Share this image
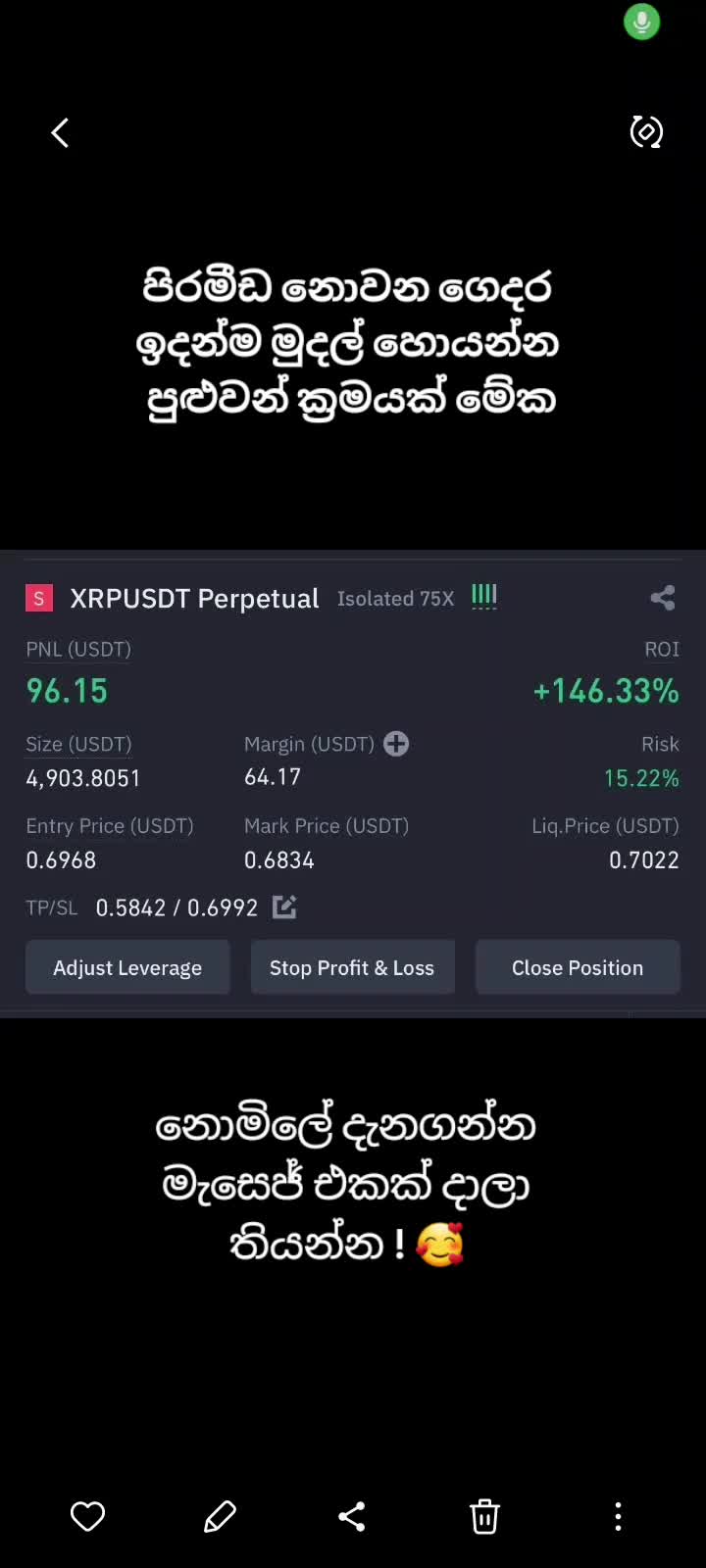This screenshot has height=1568, width=706. click(x=352, y=1516)
